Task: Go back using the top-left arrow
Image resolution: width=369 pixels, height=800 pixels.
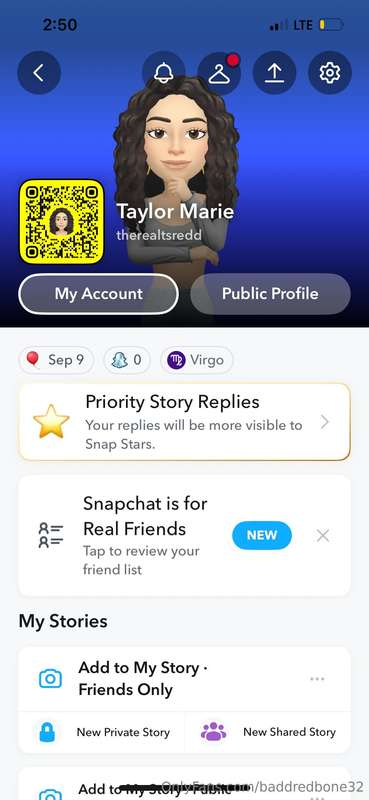Action: (39, 73)
